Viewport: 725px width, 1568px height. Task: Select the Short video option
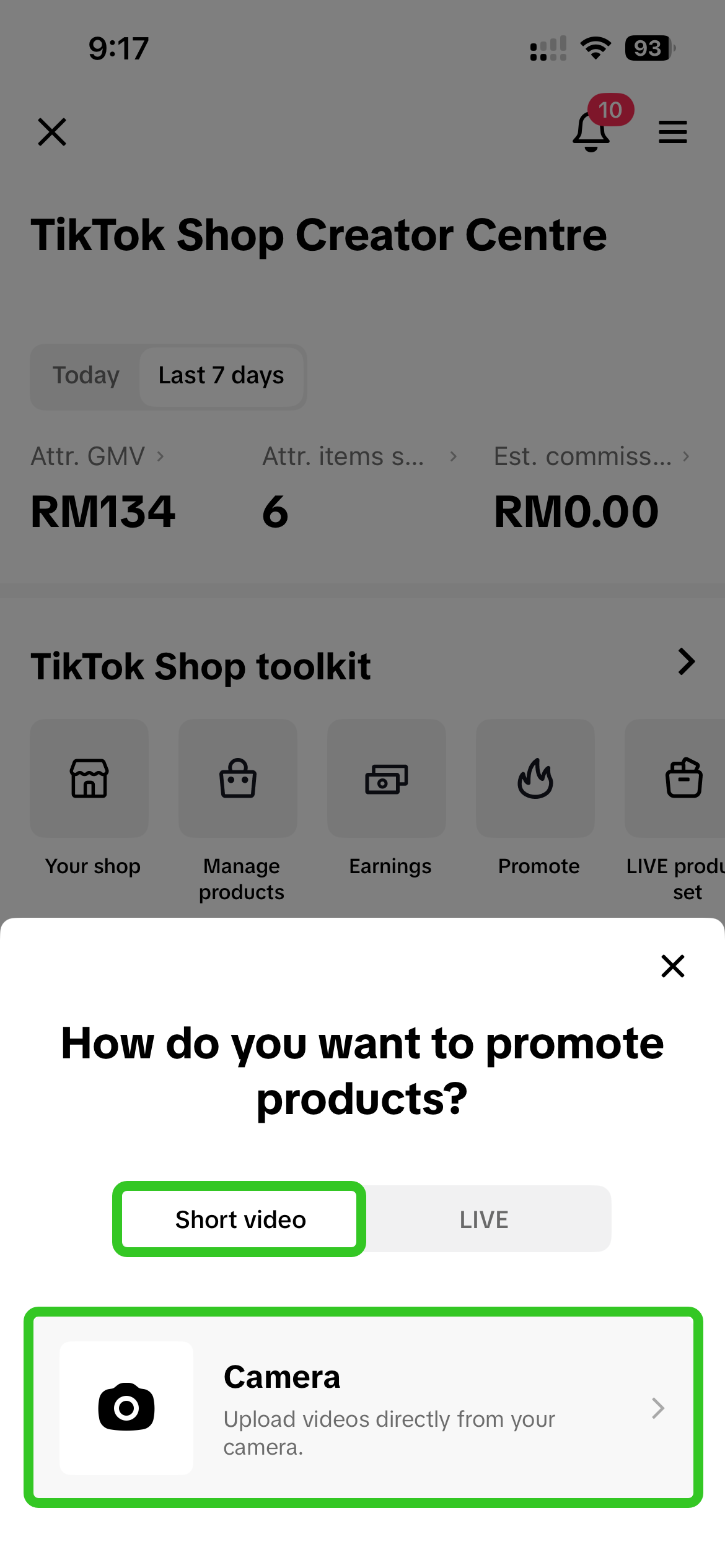point(240,1219)
